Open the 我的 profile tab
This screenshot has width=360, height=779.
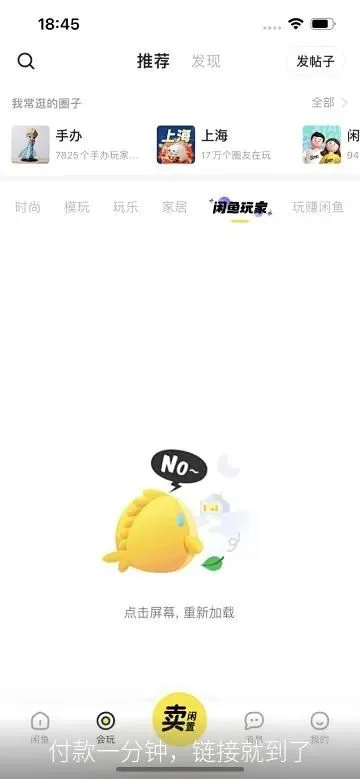[x=319, y=727]
